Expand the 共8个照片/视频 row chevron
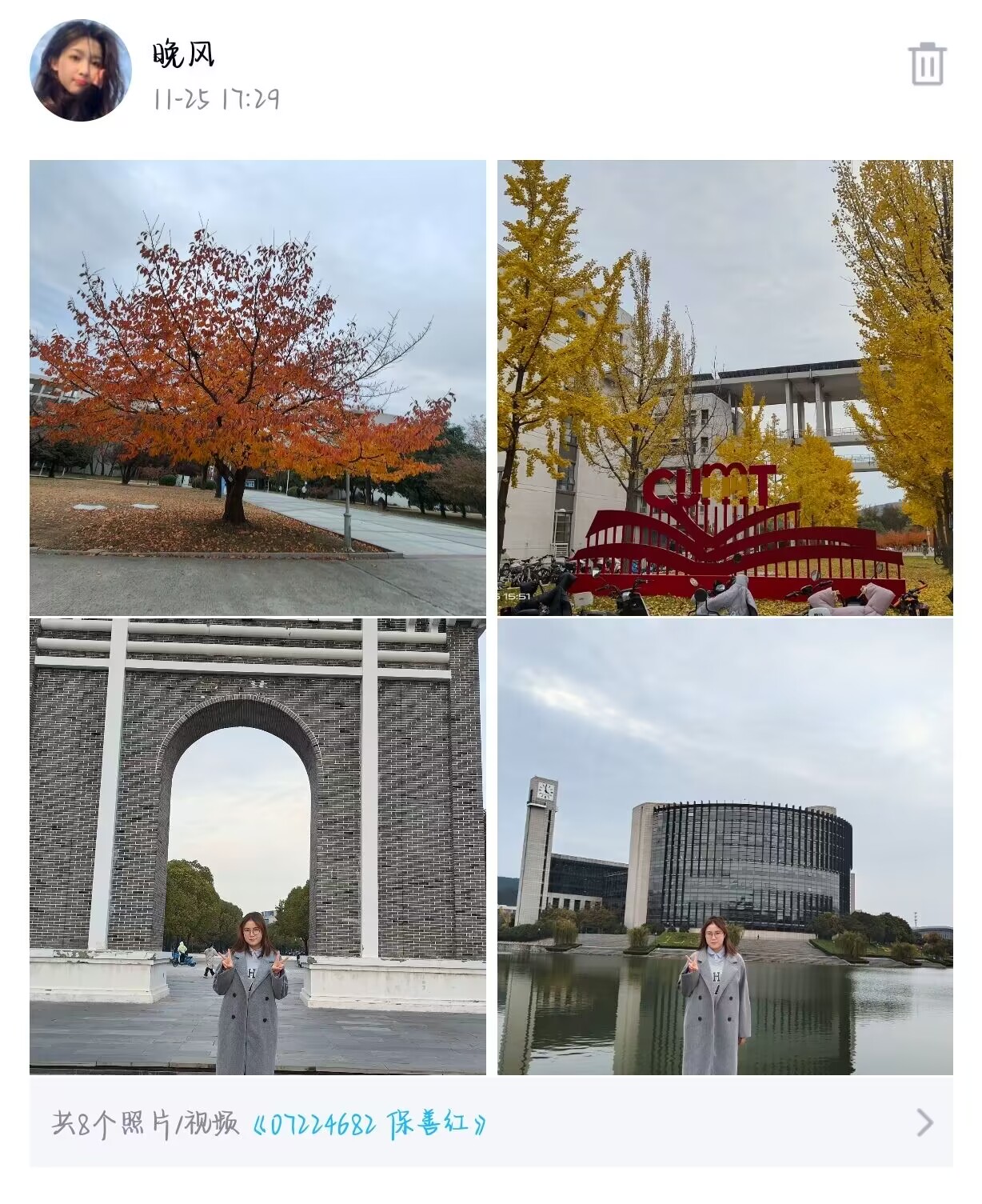Screen dimensions: 982x1204 point(924,1122)
